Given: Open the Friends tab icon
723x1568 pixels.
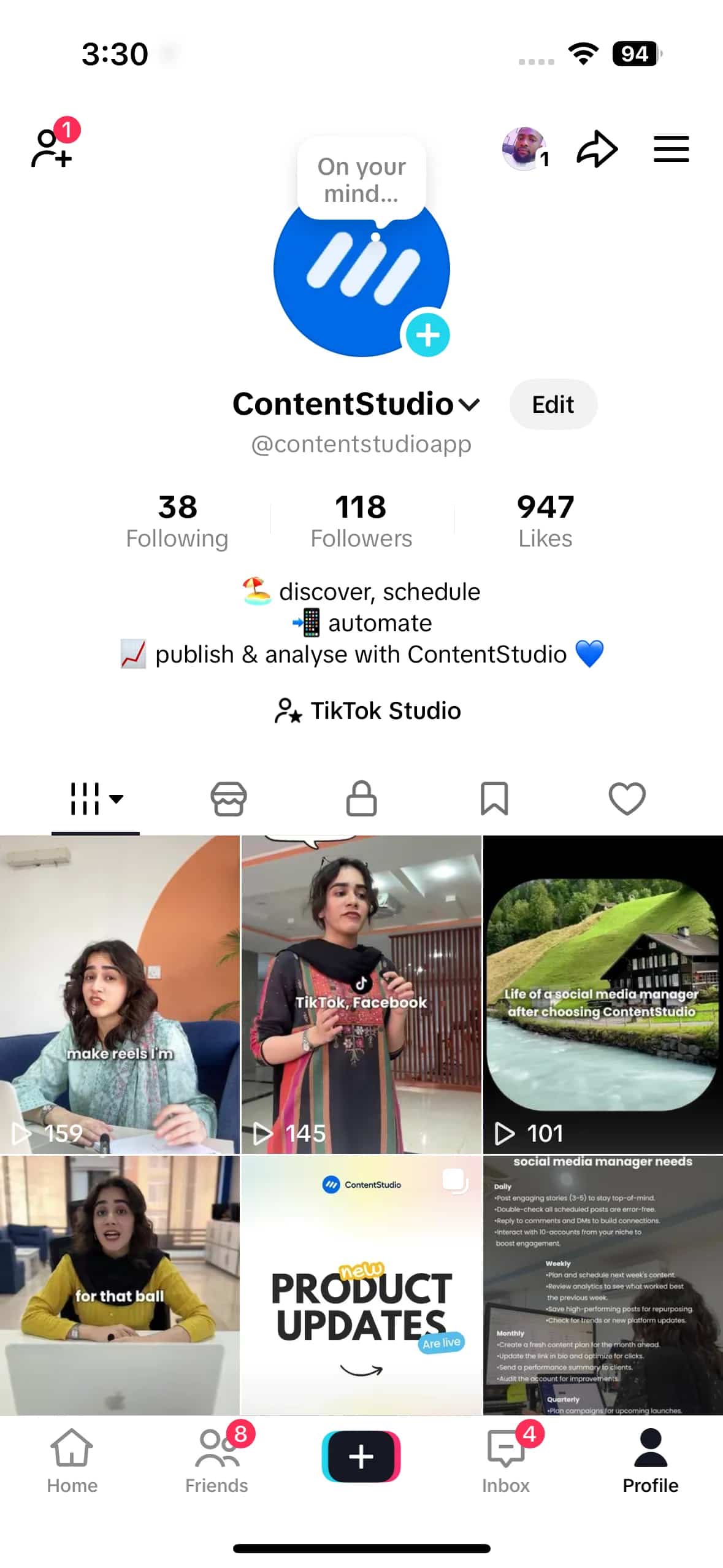Looking at the screenshot, I should click(x=216, y=1459).
